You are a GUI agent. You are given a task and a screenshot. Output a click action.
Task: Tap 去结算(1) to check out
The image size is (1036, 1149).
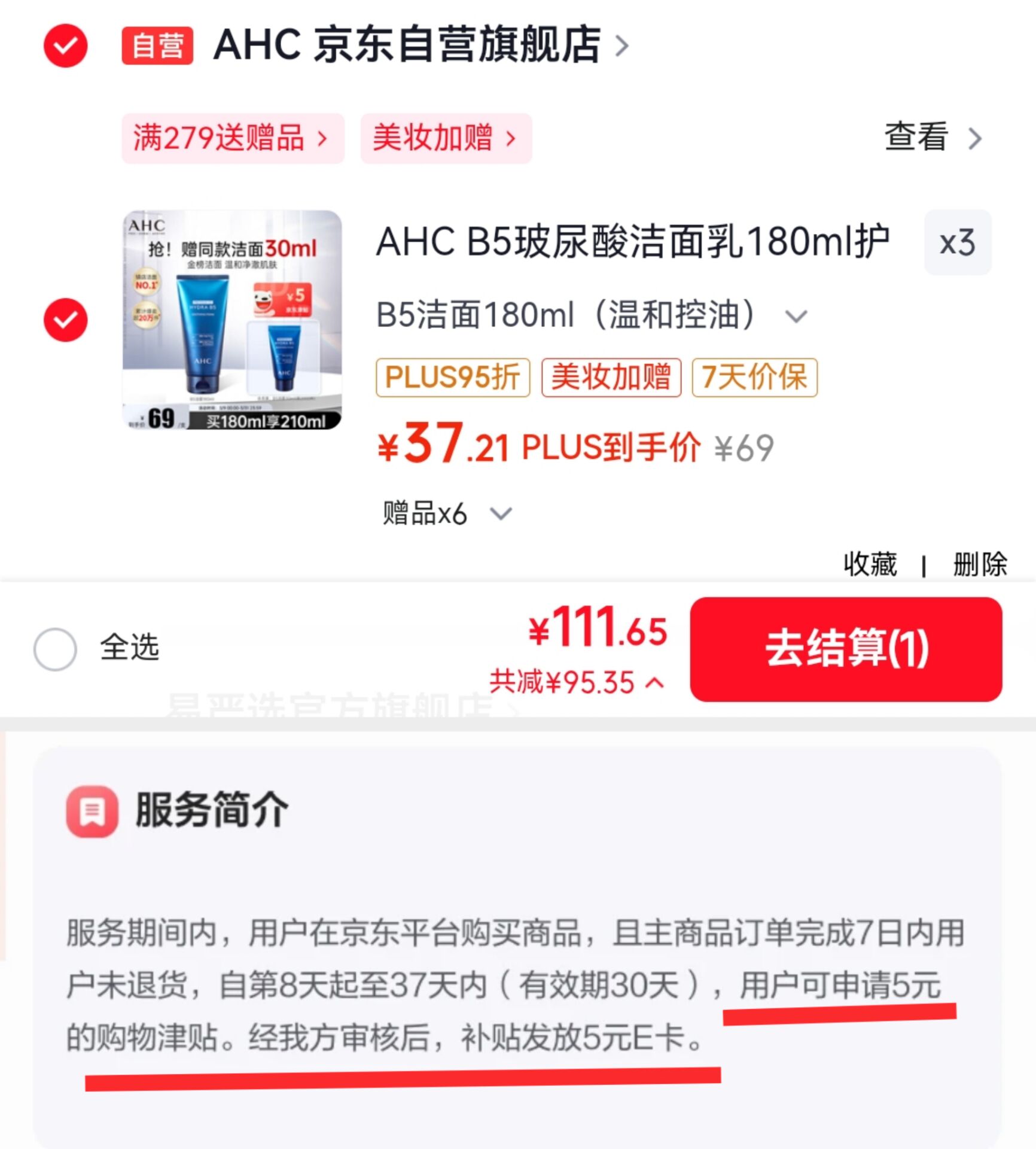click(x=846, y=649)
